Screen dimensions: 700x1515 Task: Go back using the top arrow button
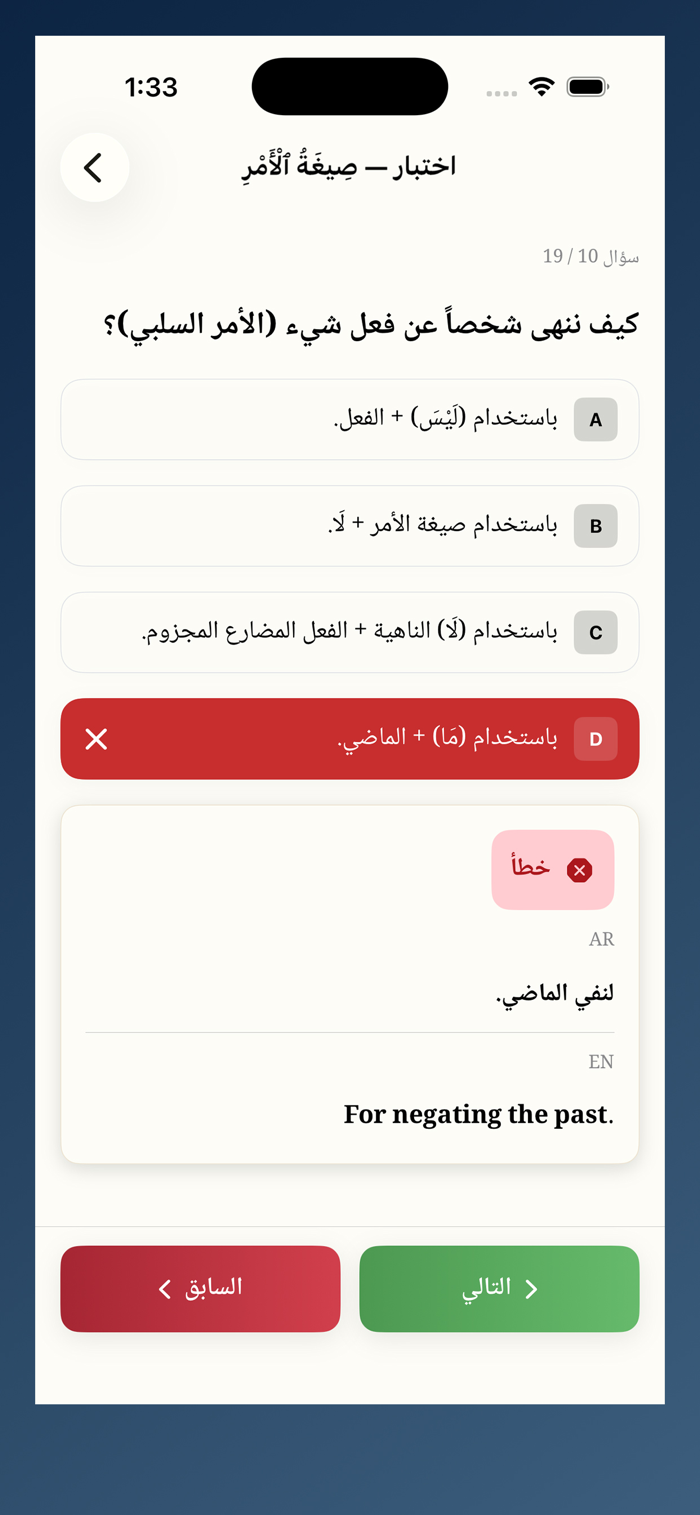pos(94,167)
